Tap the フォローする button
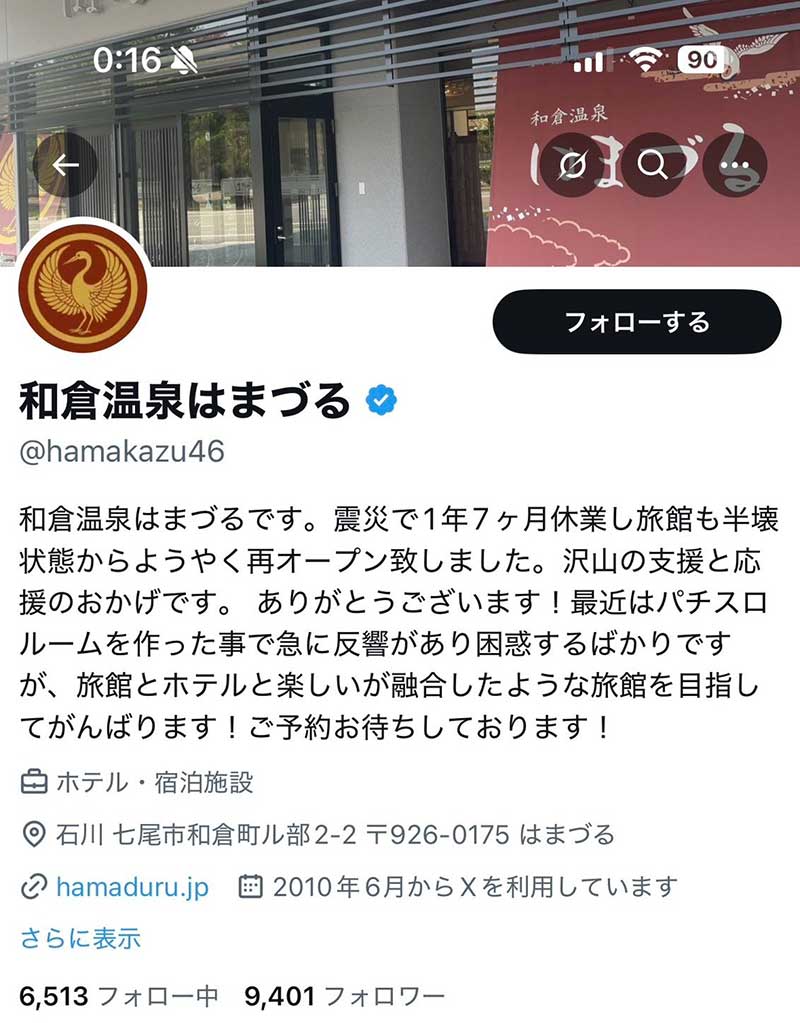 636,322
